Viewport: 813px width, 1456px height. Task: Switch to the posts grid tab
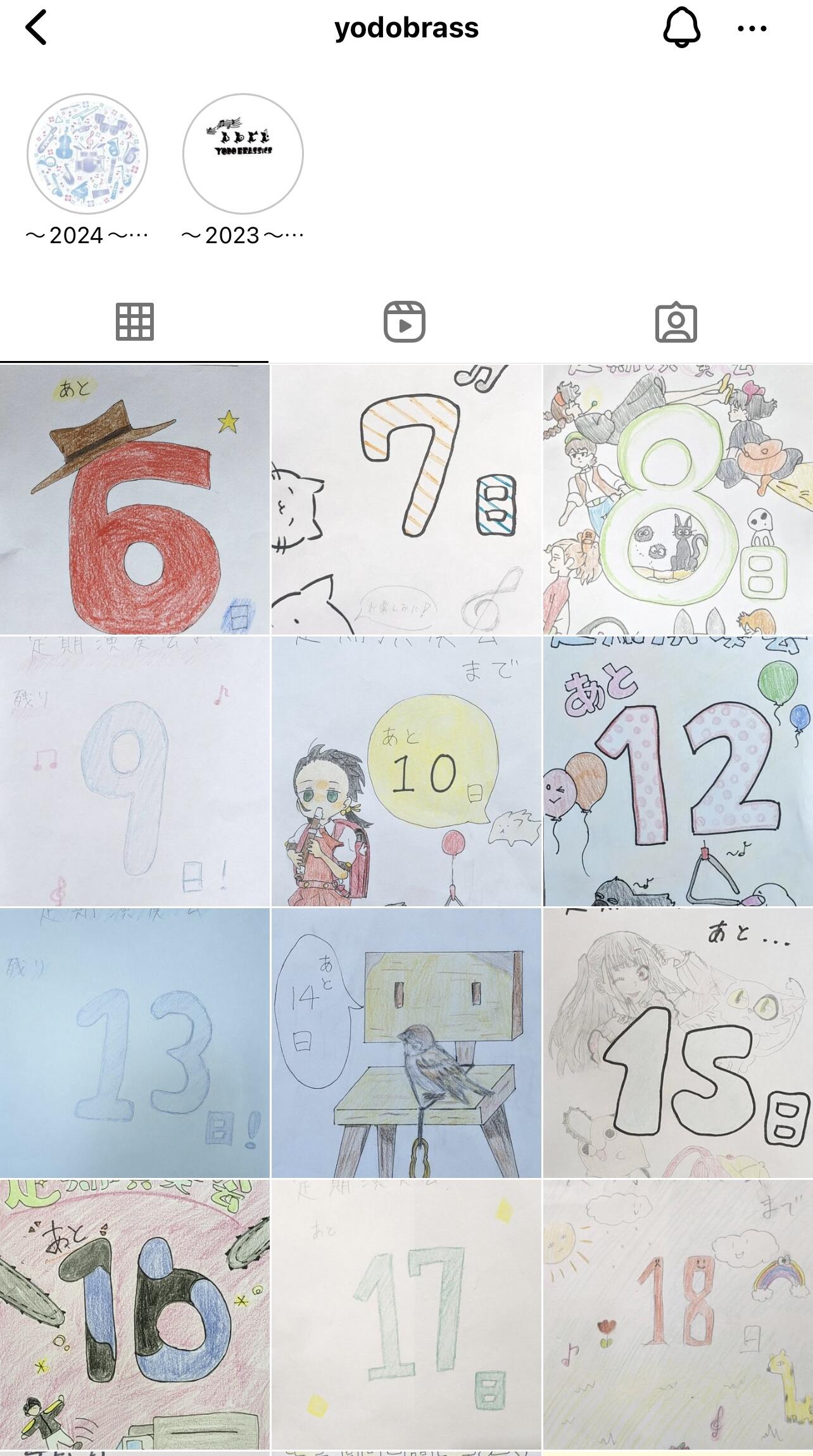134,322
